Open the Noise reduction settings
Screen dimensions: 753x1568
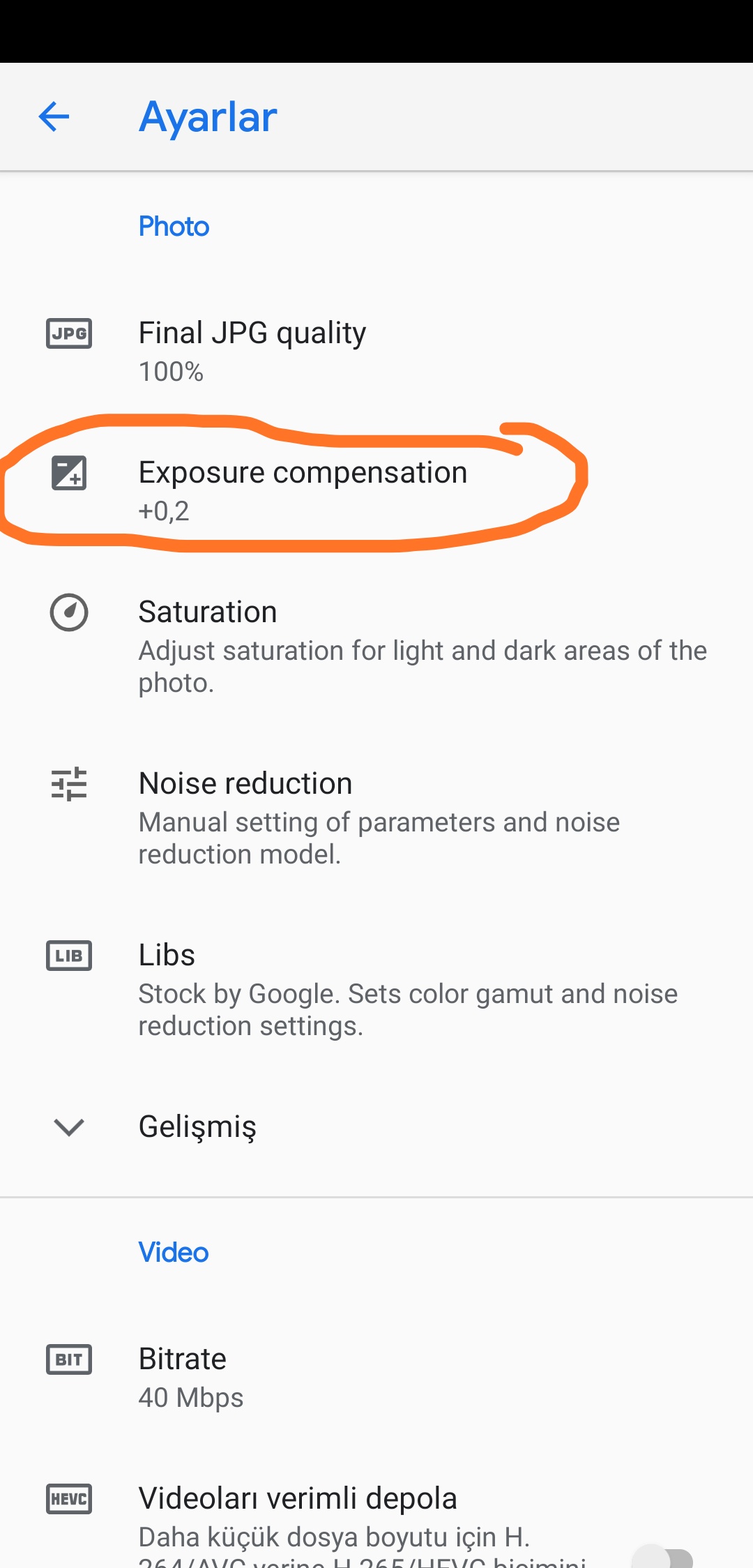[x=376, y=818]
